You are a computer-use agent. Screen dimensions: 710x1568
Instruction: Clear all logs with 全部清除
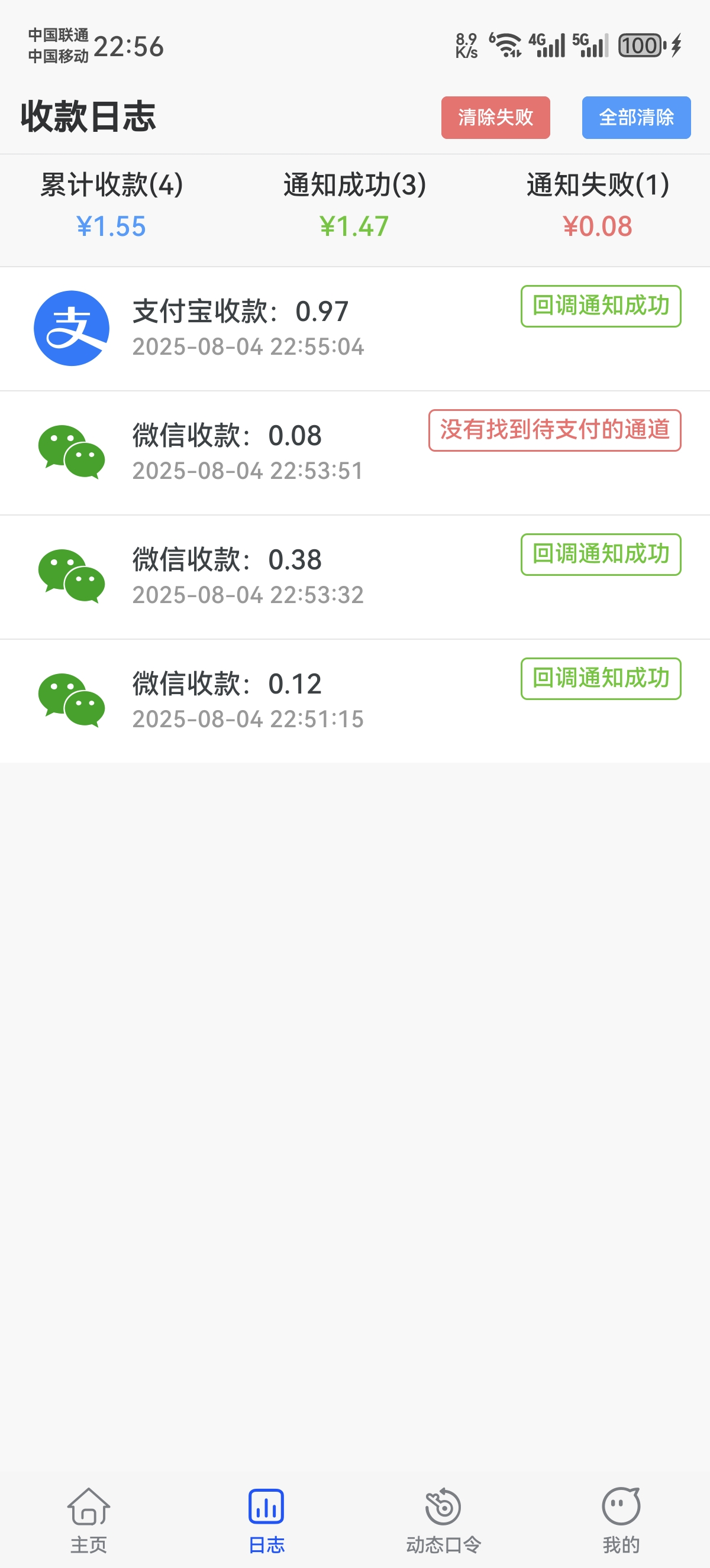(635, 118)
